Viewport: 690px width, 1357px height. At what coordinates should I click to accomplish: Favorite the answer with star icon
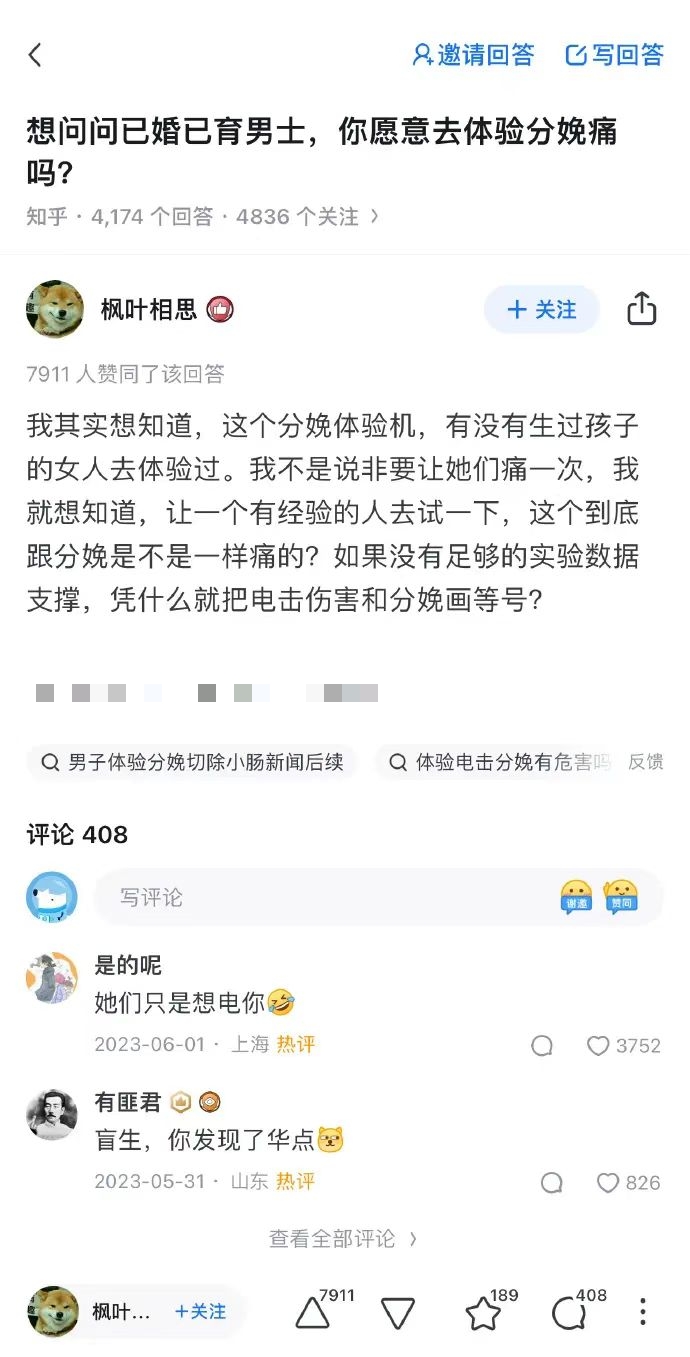[x=484, y=1313]
